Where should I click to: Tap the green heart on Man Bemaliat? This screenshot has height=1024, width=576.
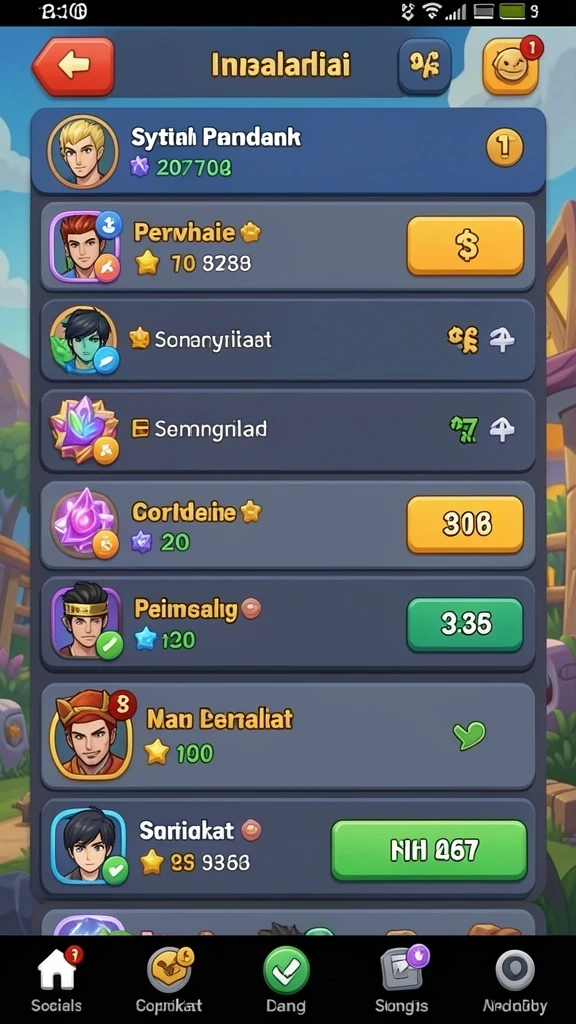pyautogui.click(x=469, y=735)
